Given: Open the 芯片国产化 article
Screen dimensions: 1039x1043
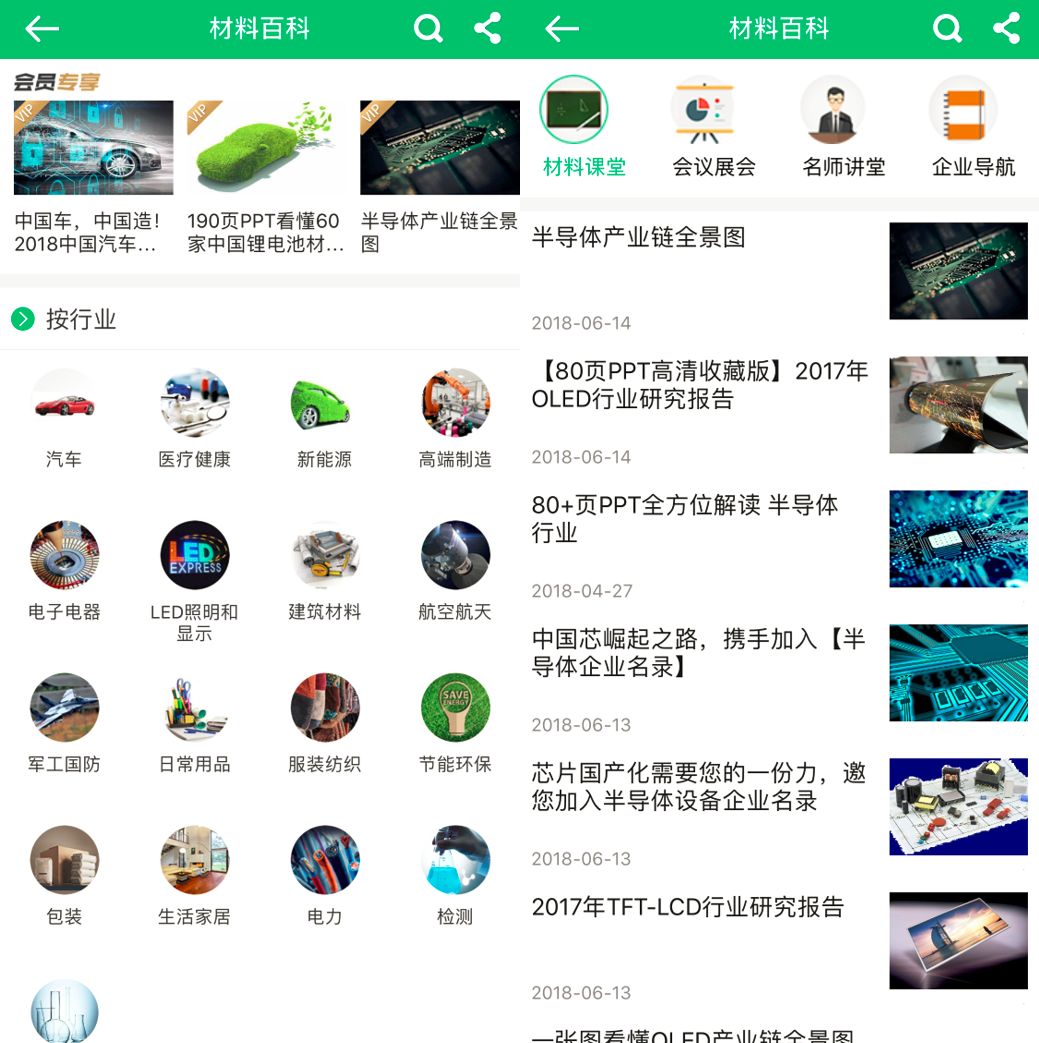Looking at the screenshot, I should (x=699, y=786).
